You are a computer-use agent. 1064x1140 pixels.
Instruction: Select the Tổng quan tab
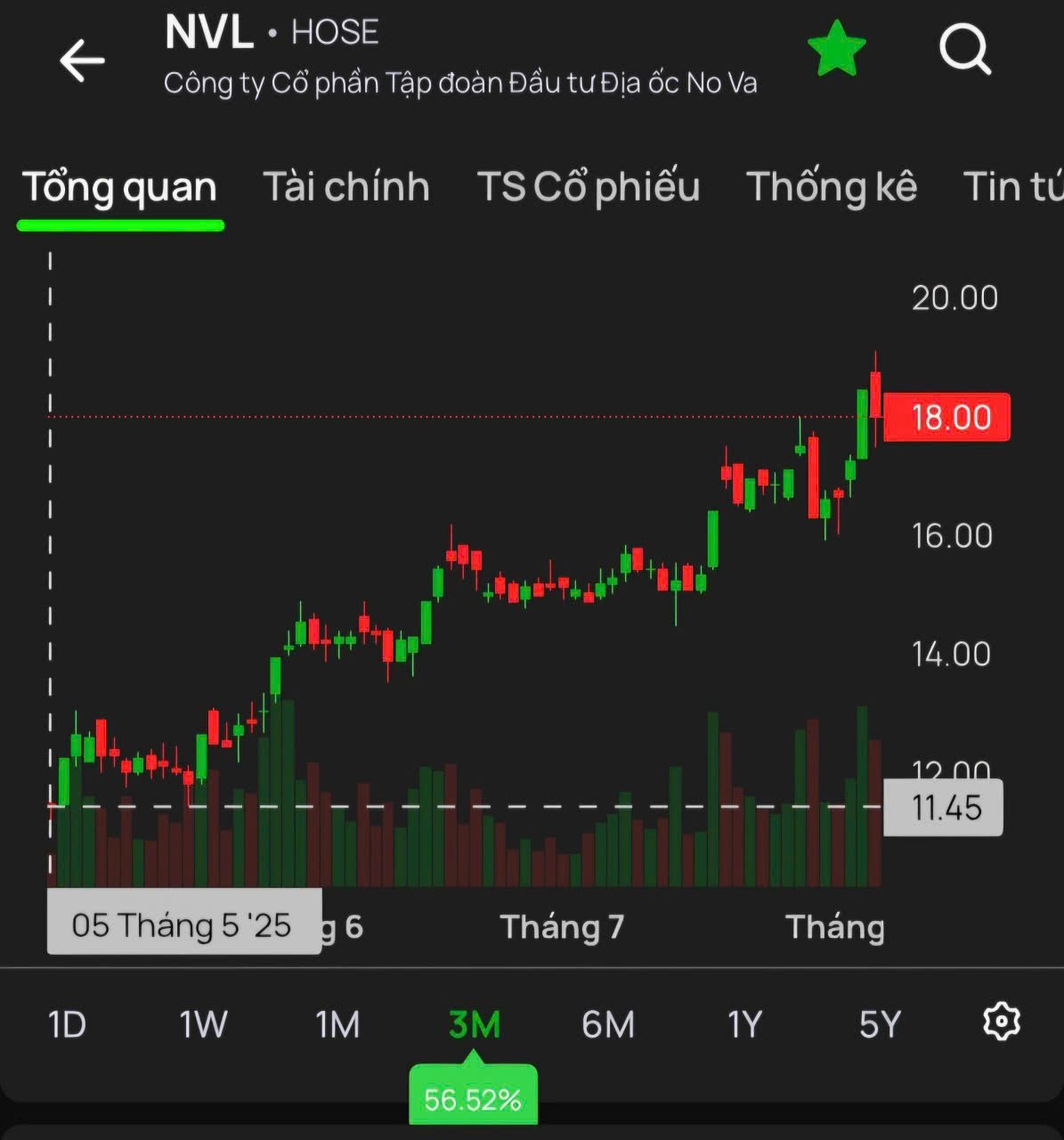click(119, 187)
